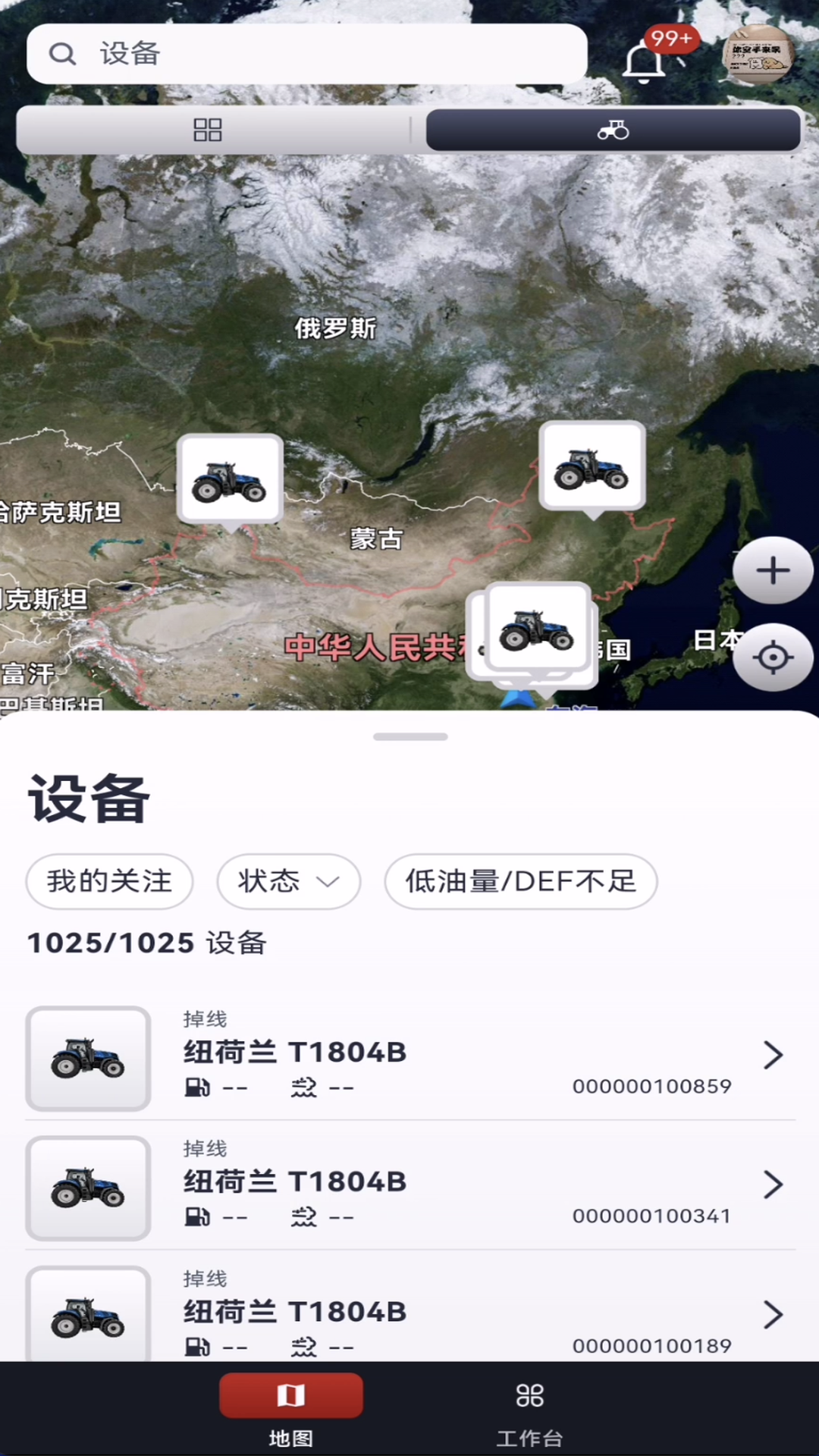Go to the 工作台 tab
Viewport: 819px width, 1456px height.
pyautogui.click(x=529, y=1409)
